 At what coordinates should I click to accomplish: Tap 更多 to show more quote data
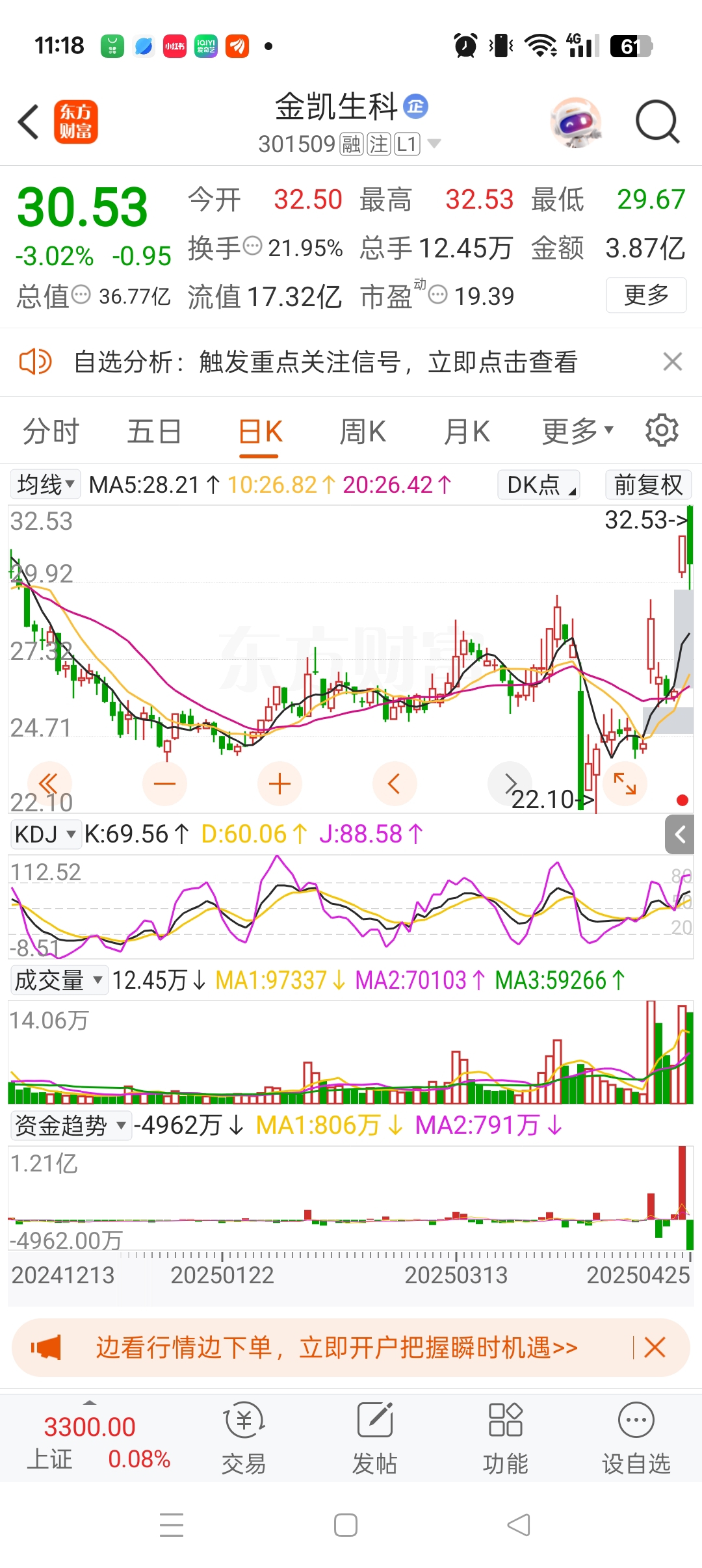646,295
